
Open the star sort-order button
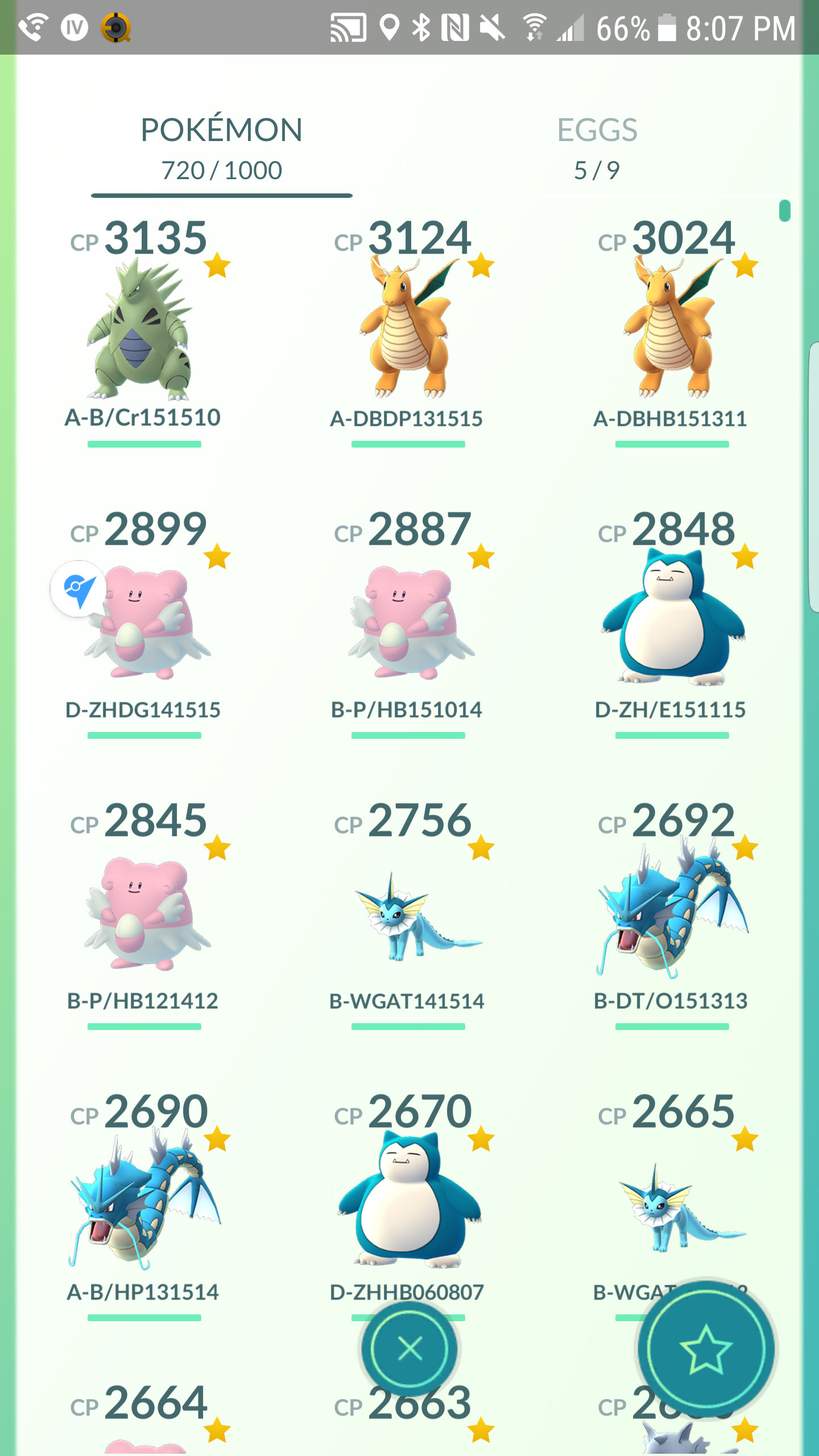click(706, 1349)
